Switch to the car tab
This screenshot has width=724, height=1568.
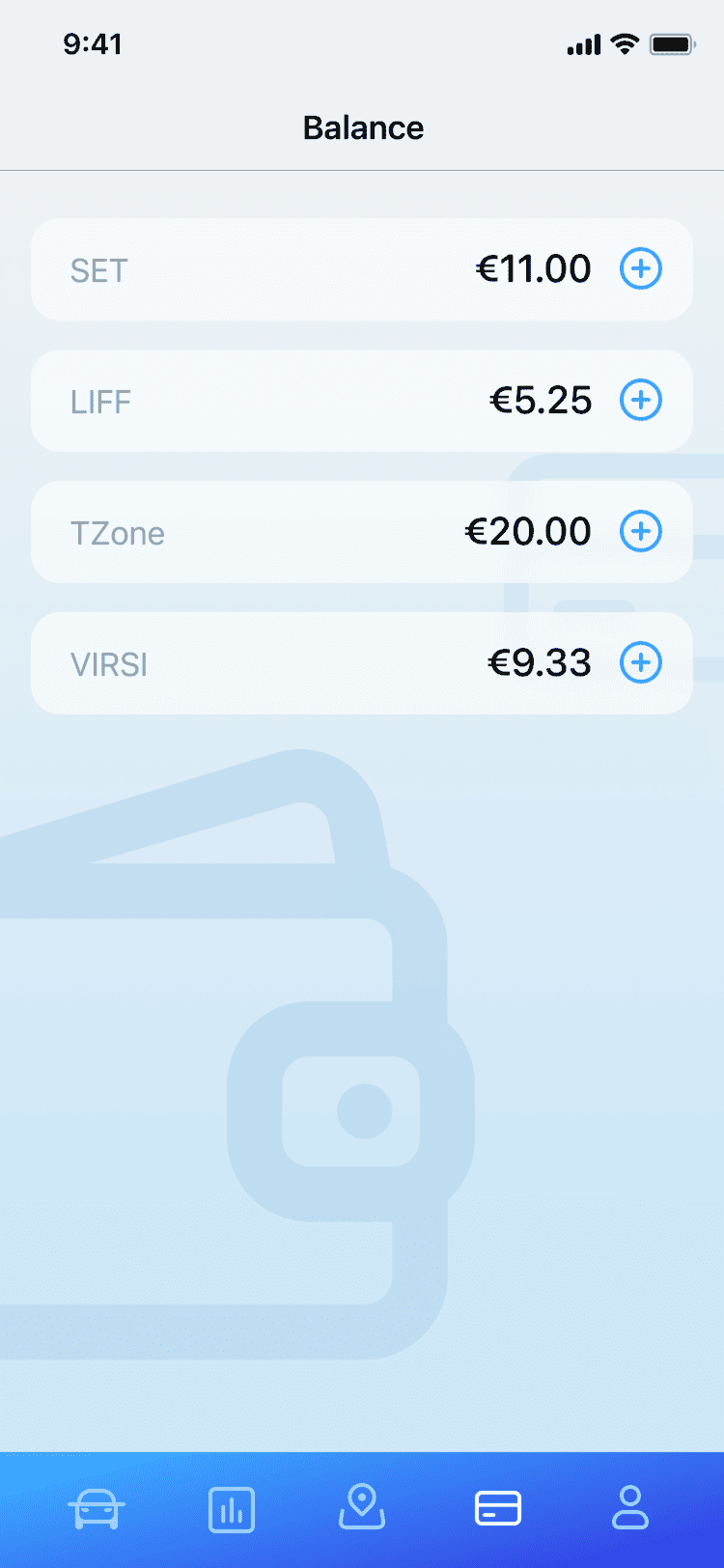(x=97, y=1509)
